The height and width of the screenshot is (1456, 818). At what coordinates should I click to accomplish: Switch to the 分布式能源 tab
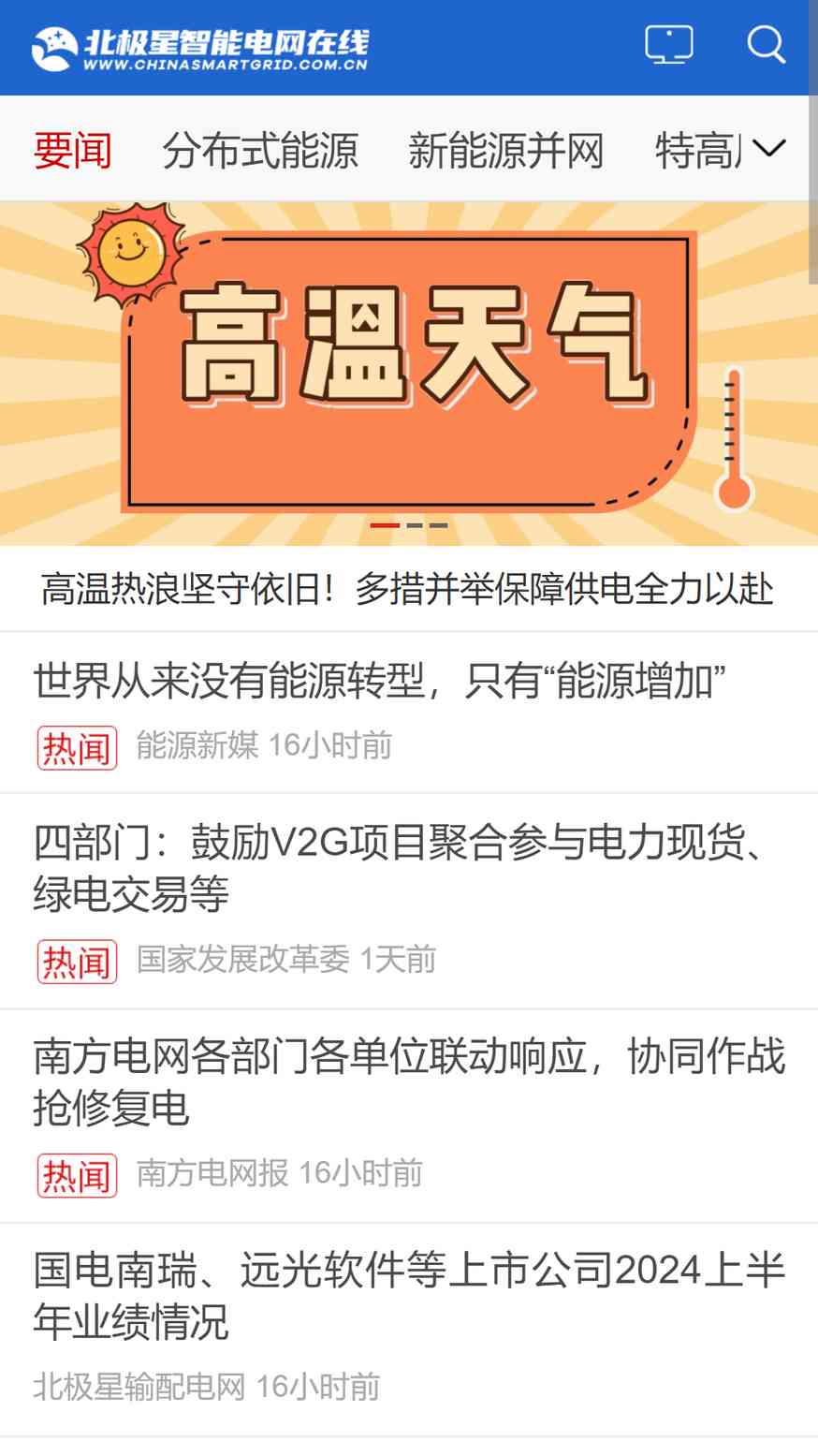(260, 151)
